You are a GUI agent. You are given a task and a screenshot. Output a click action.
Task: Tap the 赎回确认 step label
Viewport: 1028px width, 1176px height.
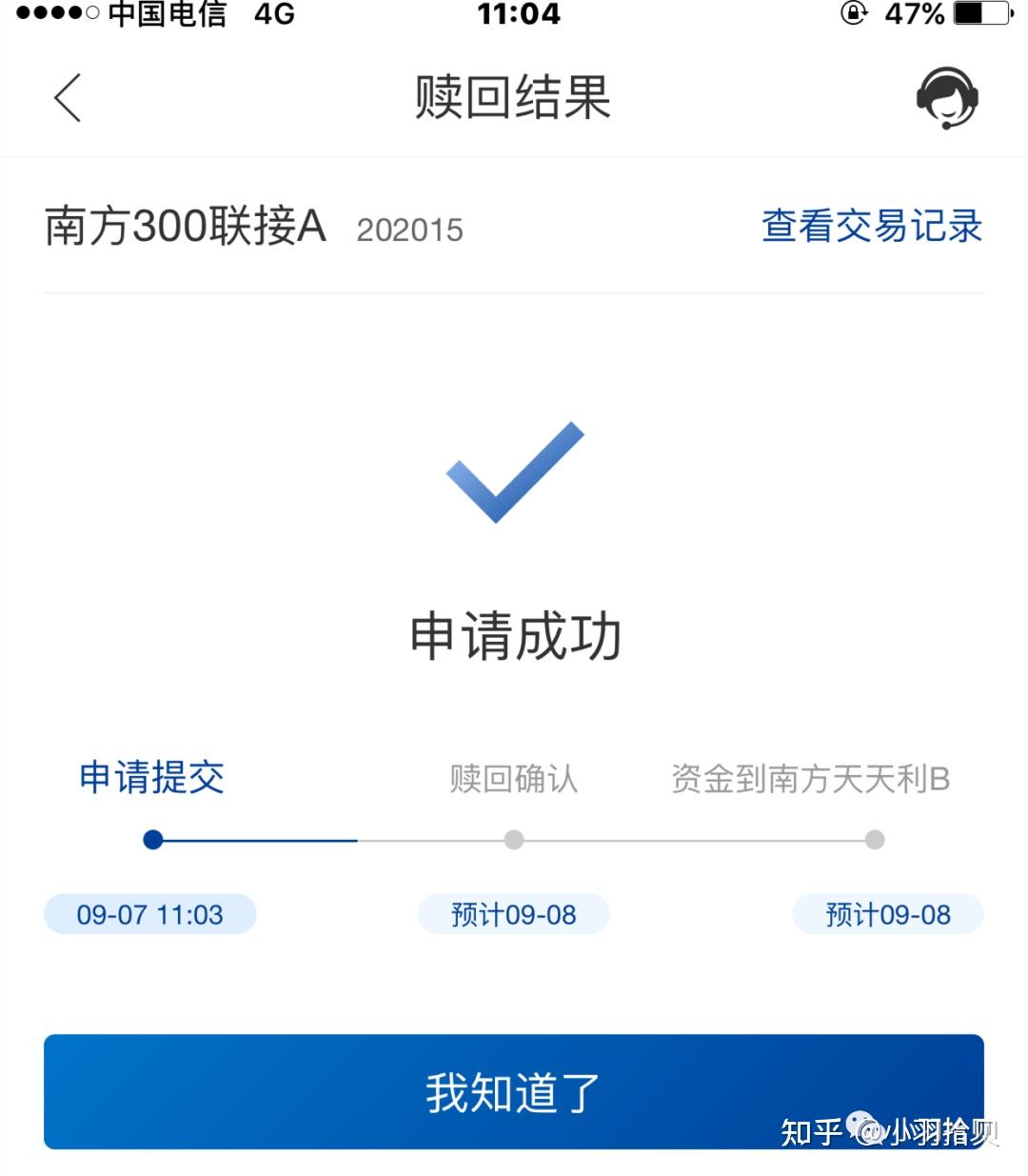(514, 778)
